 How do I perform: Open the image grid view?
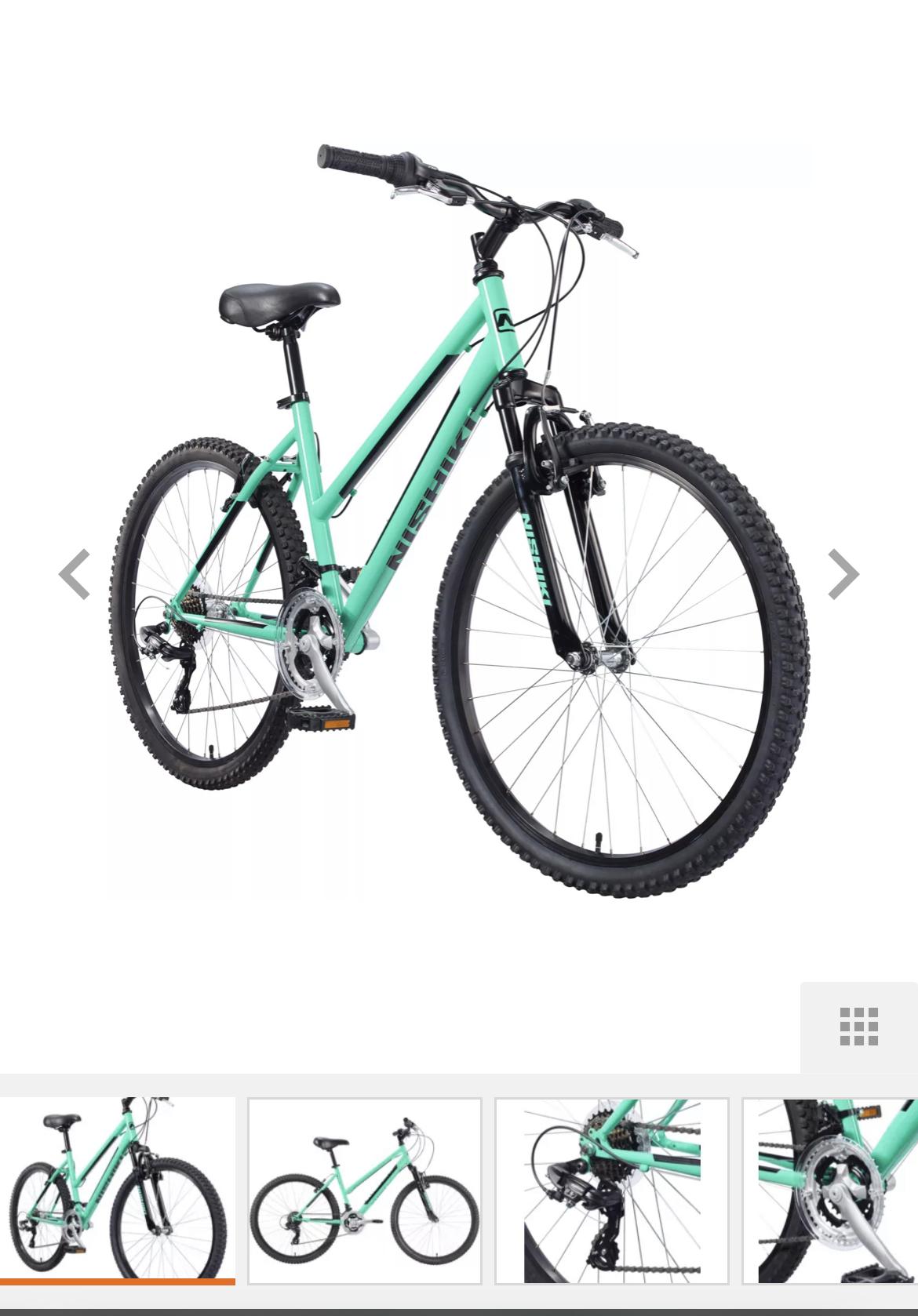click(858, 1026)
